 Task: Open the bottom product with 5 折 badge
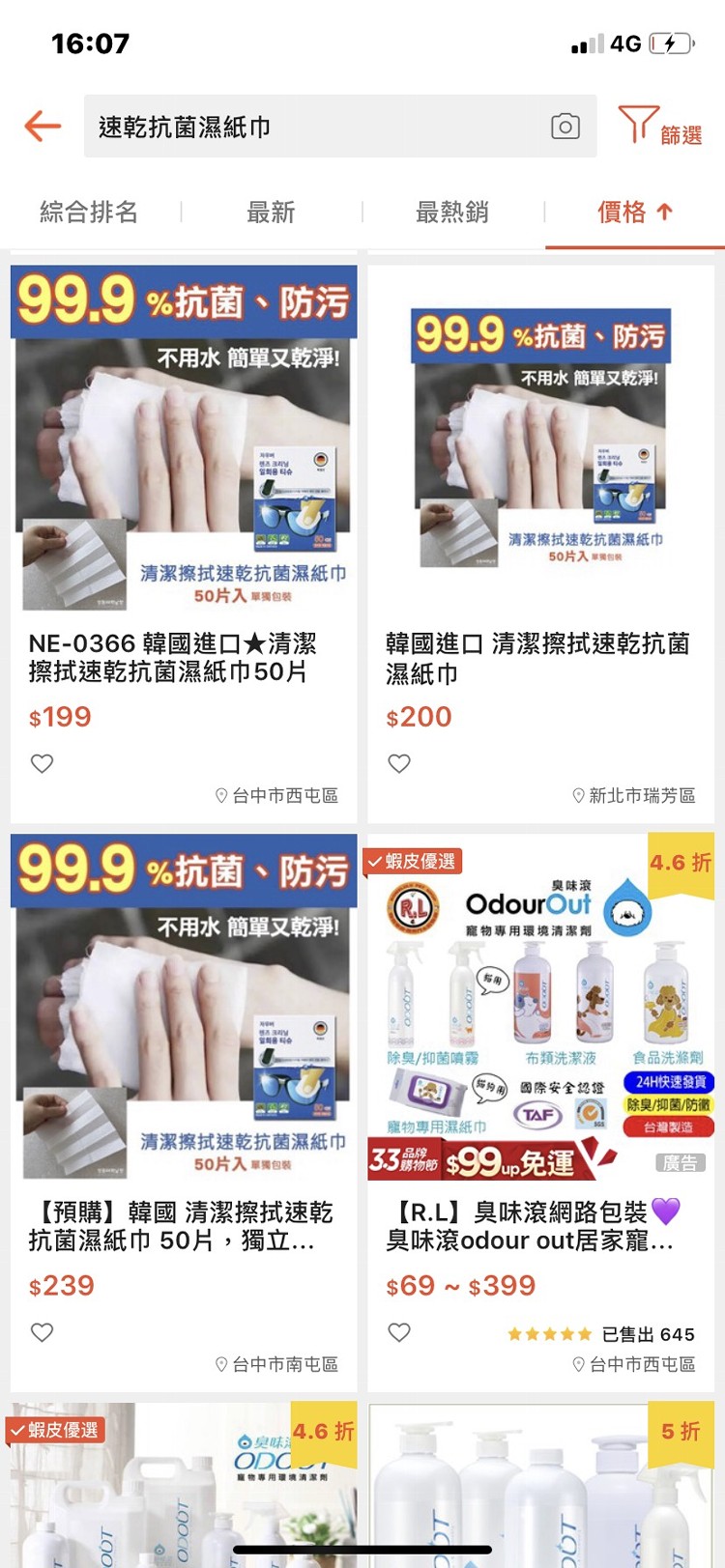point(540,1488)
